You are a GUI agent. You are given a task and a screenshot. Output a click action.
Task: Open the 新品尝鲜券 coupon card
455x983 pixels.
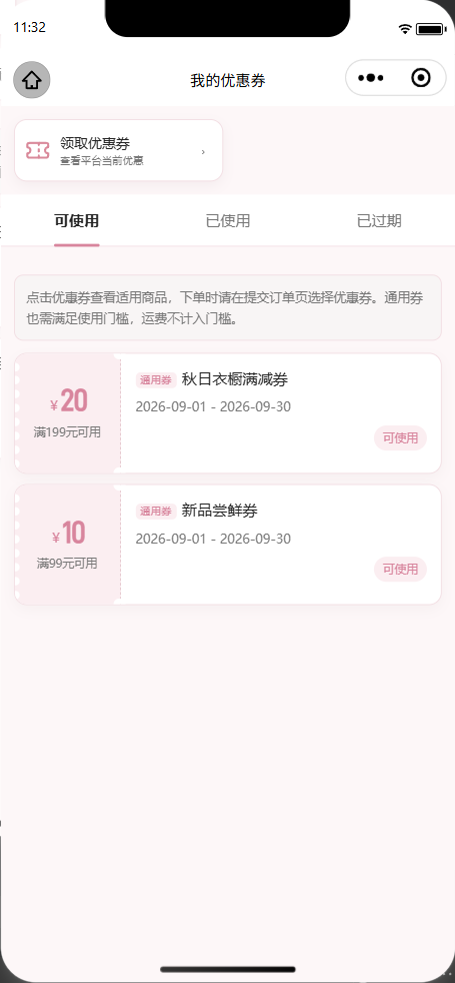(228, 544)
